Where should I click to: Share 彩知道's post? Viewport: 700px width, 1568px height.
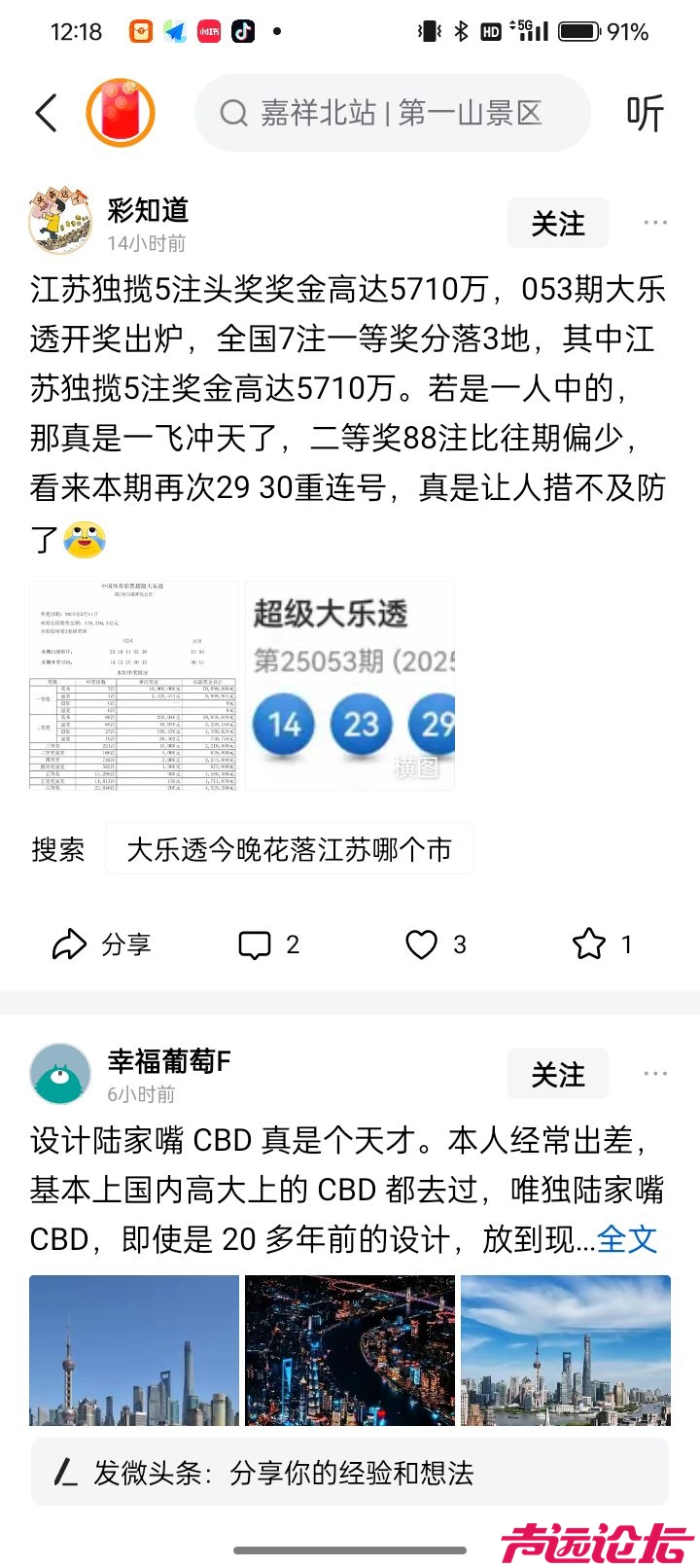click(101, 944)
